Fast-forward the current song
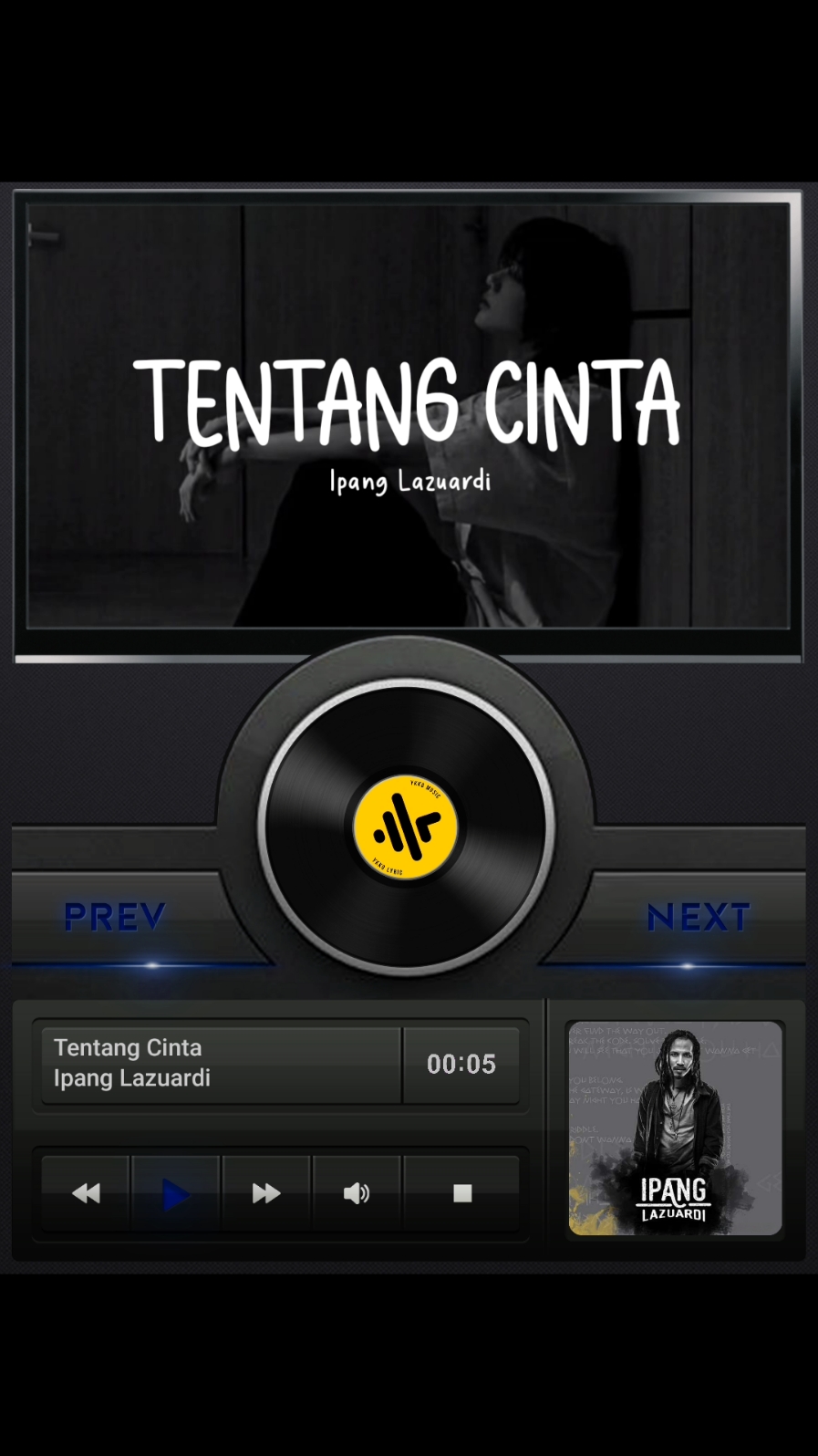818x1456 pixels. click(x=265, y=1192)
